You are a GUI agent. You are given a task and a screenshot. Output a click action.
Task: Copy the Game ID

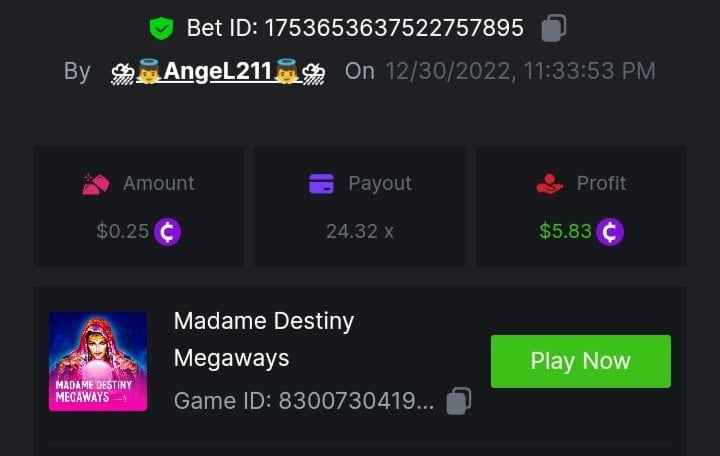458,401
